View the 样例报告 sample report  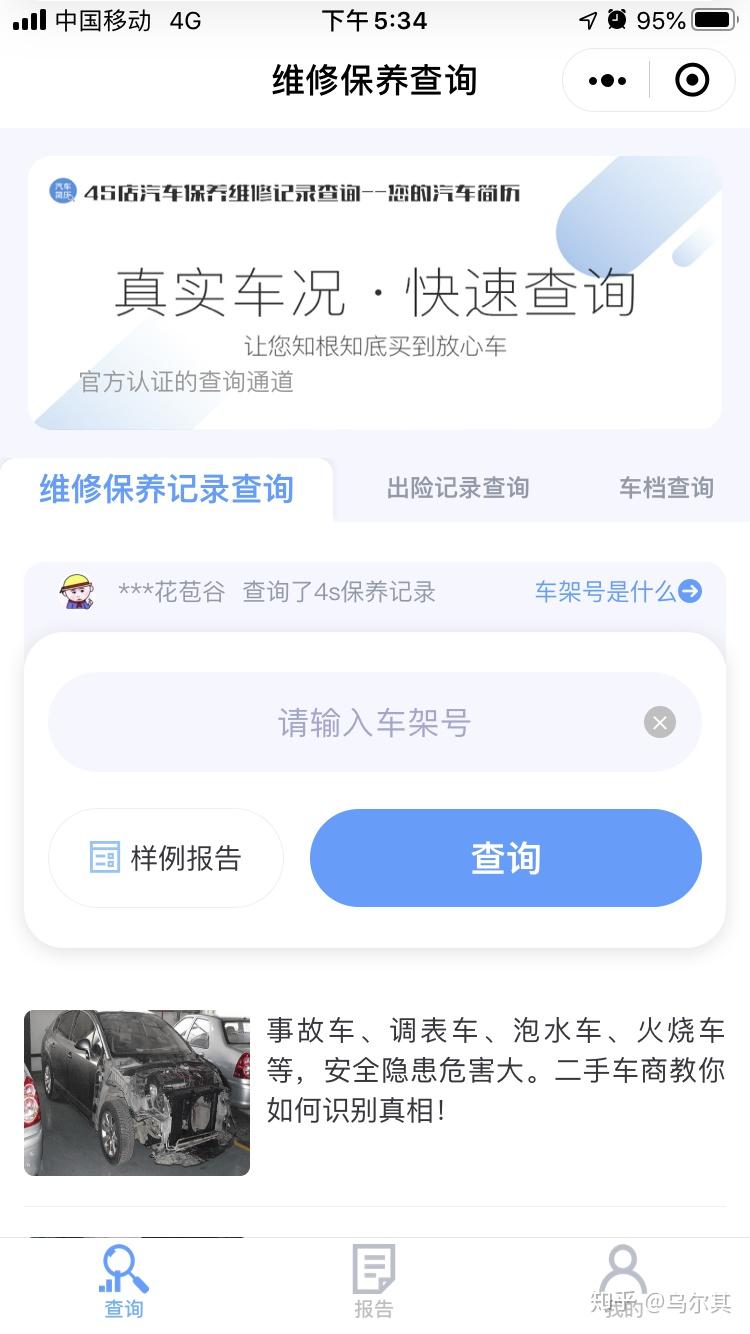tap(166, 858)
